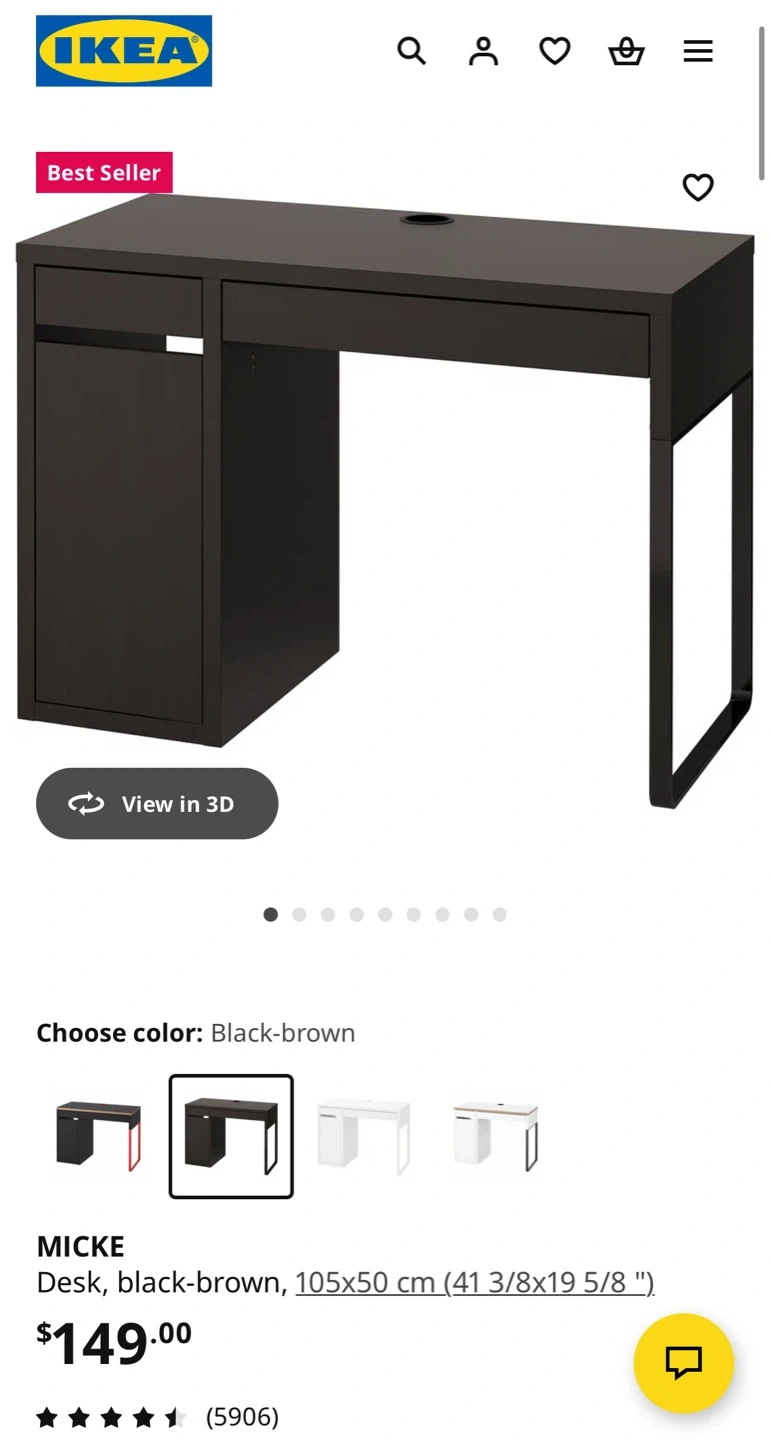The width and height of the screenshot is (771, 1440).
Task: Choose the all-white desk color
Action: coord(363,1136)
